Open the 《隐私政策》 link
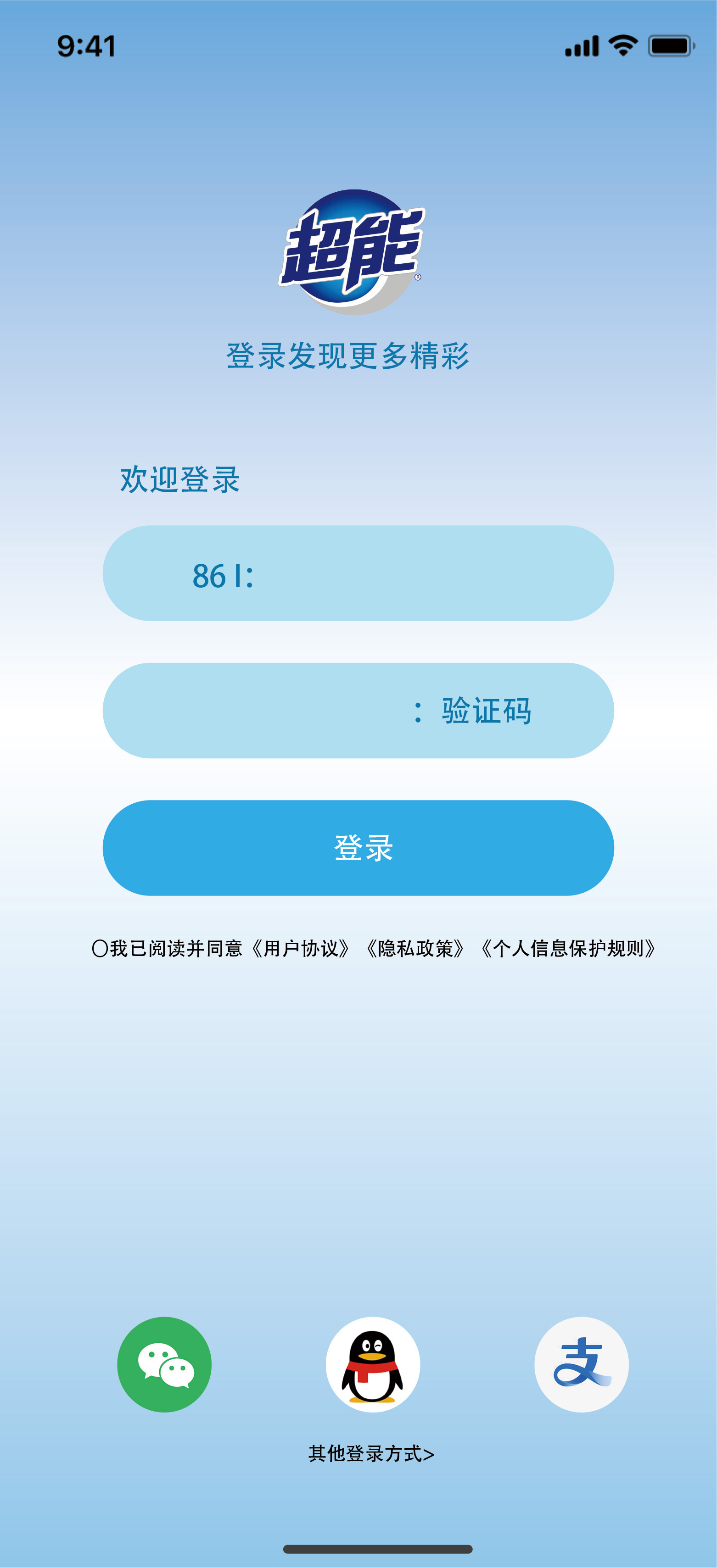This screenshot has width=717, height=1568. pos(415,948)
